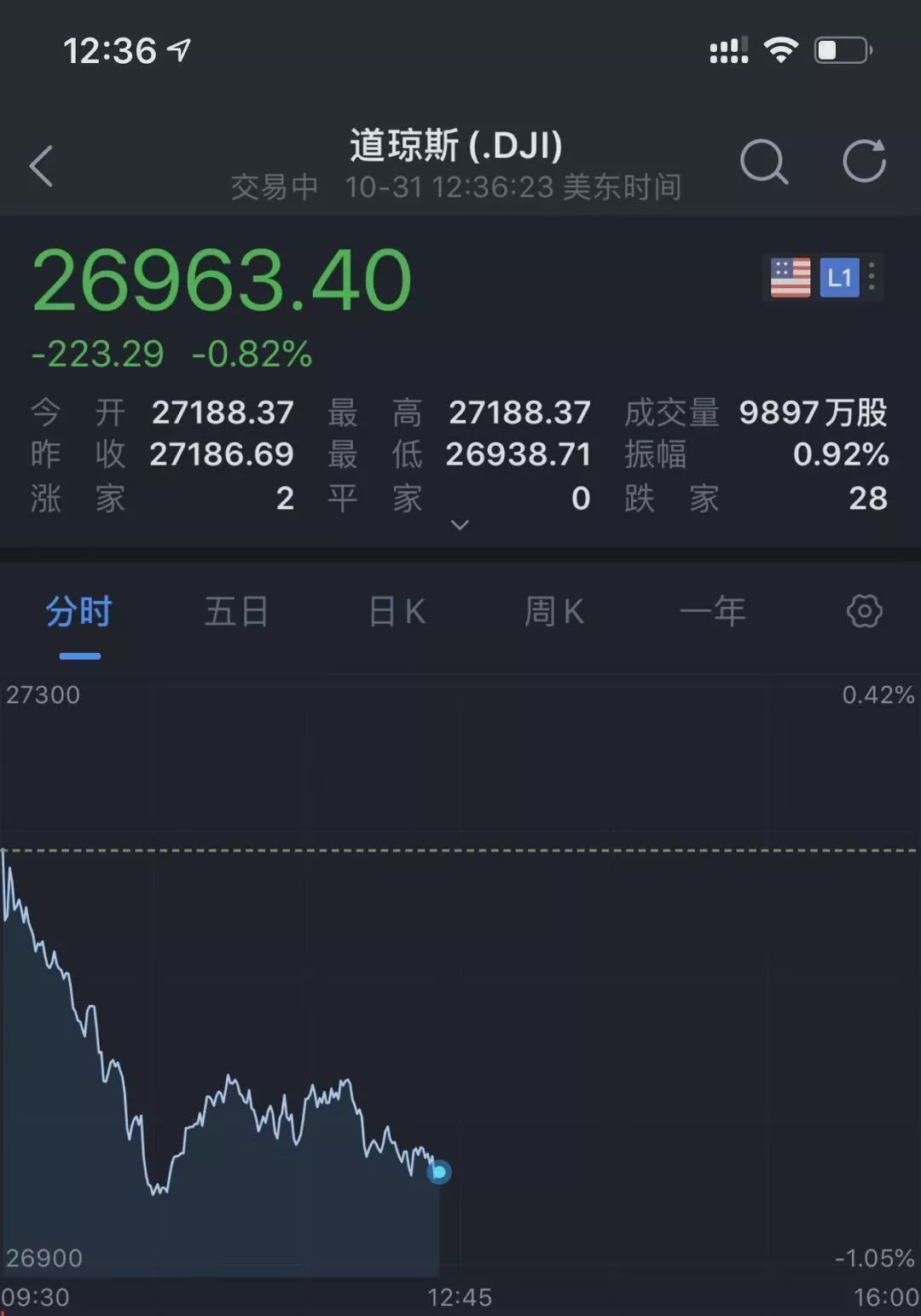The width and height of the screenshot is (921, 1316).
Task: Switch to the 周K weekly candlestick tab
Action: 554,612
